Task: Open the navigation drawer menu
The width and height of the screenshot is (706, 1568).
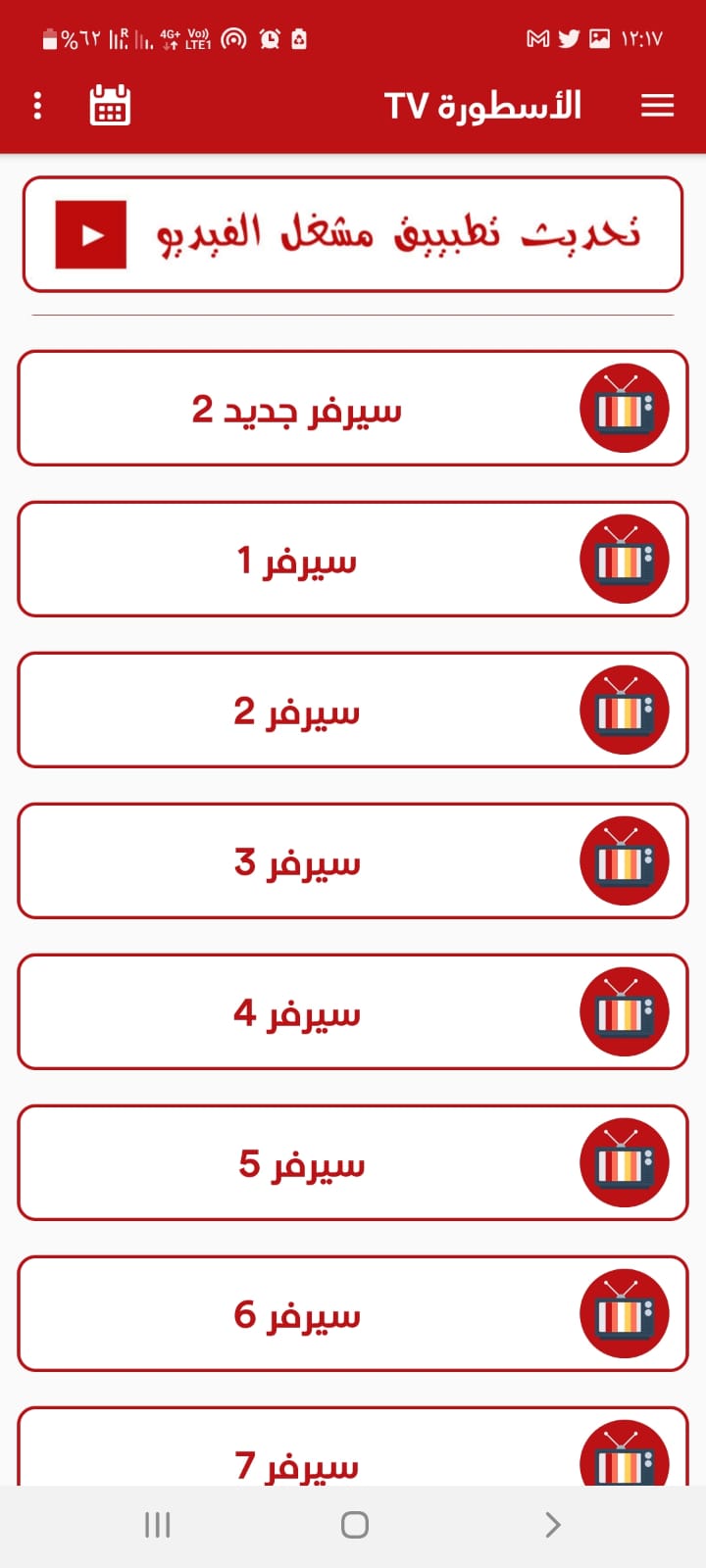Action: click(x=657, y=105)
